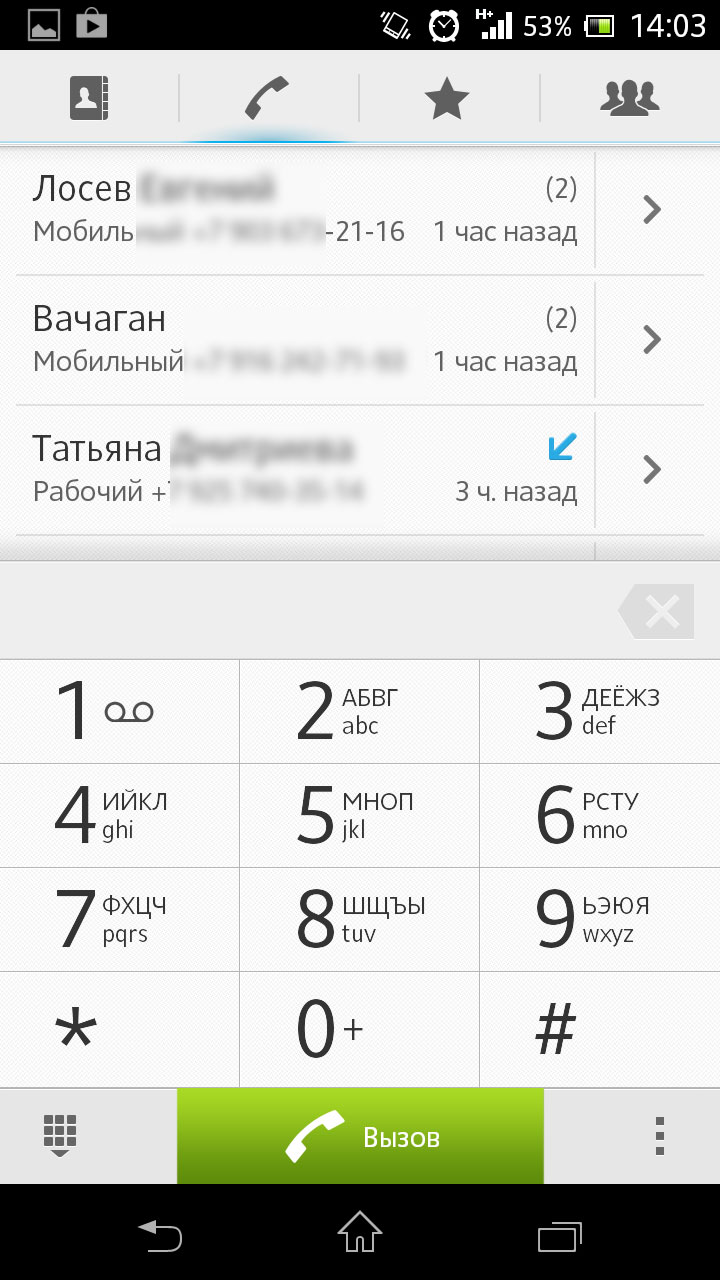Tap dialpad key 5
720x1280 pixels.
click(x=359, y=815)
